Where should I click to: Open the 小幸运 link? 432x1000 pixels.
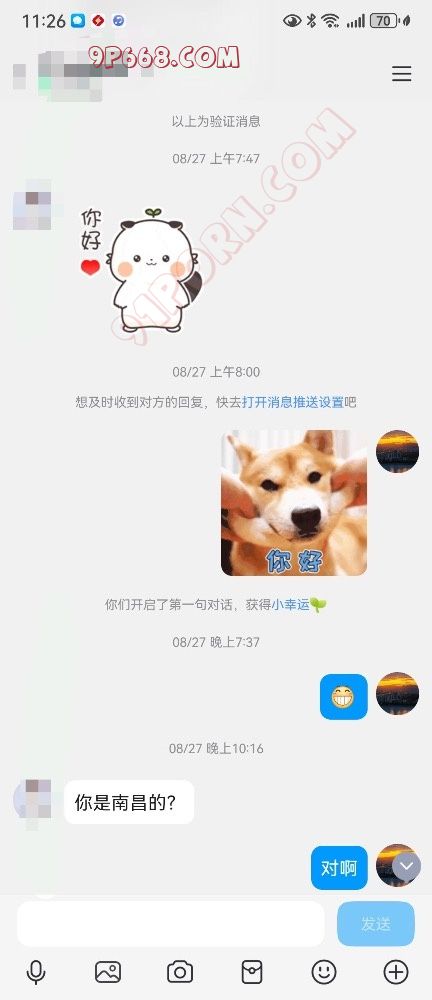(291, 605)
